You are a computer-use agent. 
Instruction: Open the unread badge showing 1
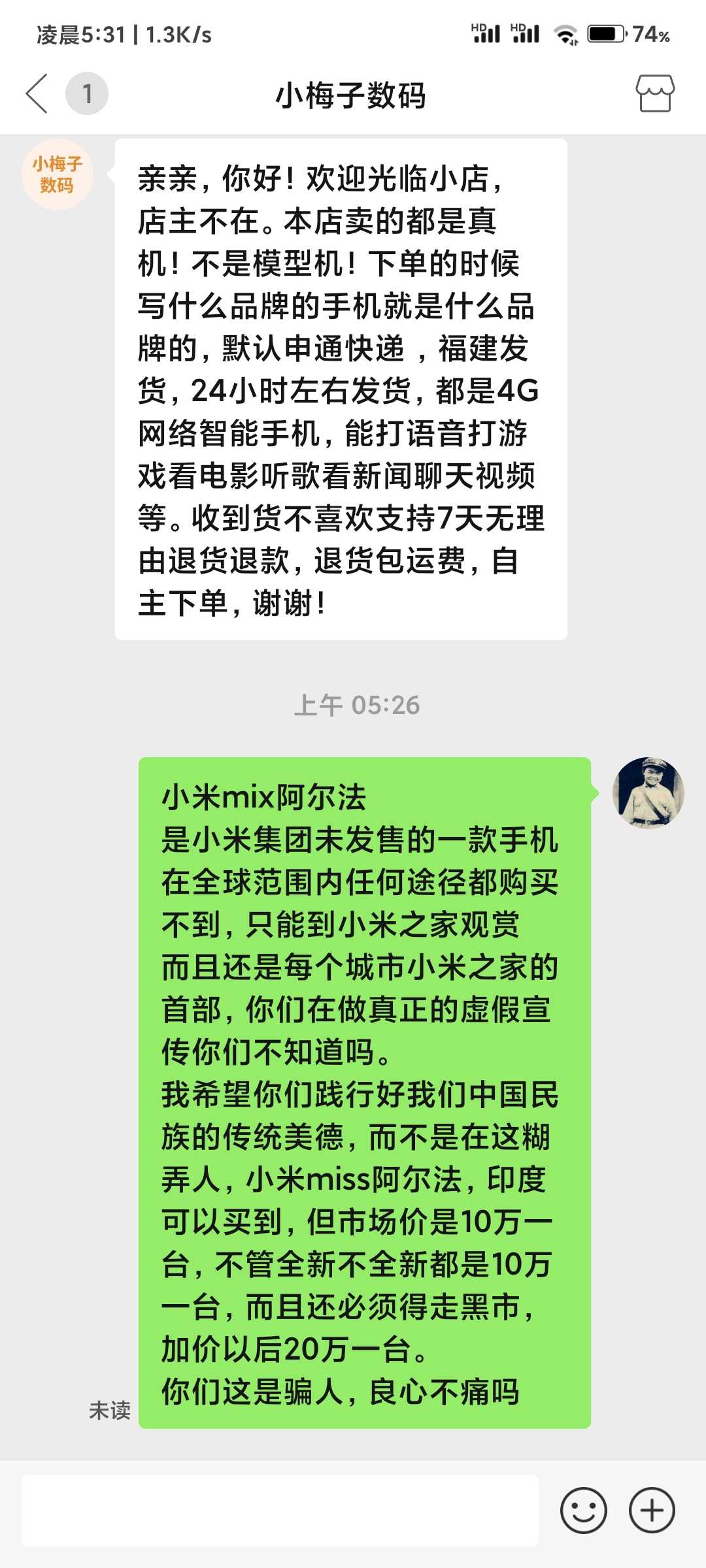pyautogui.click(x=87, y=93)
